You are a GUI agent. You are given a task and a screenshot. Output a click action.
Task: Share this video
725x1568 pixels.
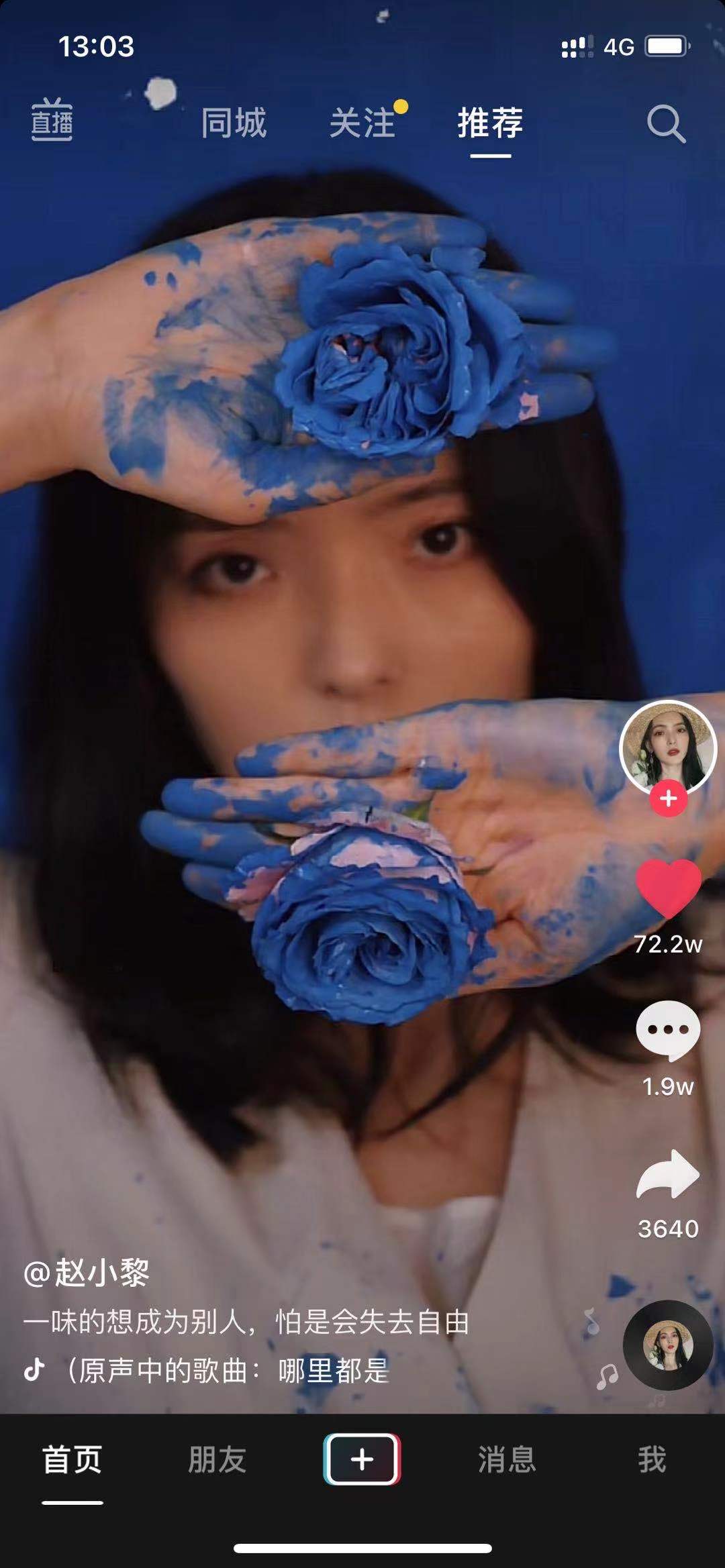click(668, 1175)
